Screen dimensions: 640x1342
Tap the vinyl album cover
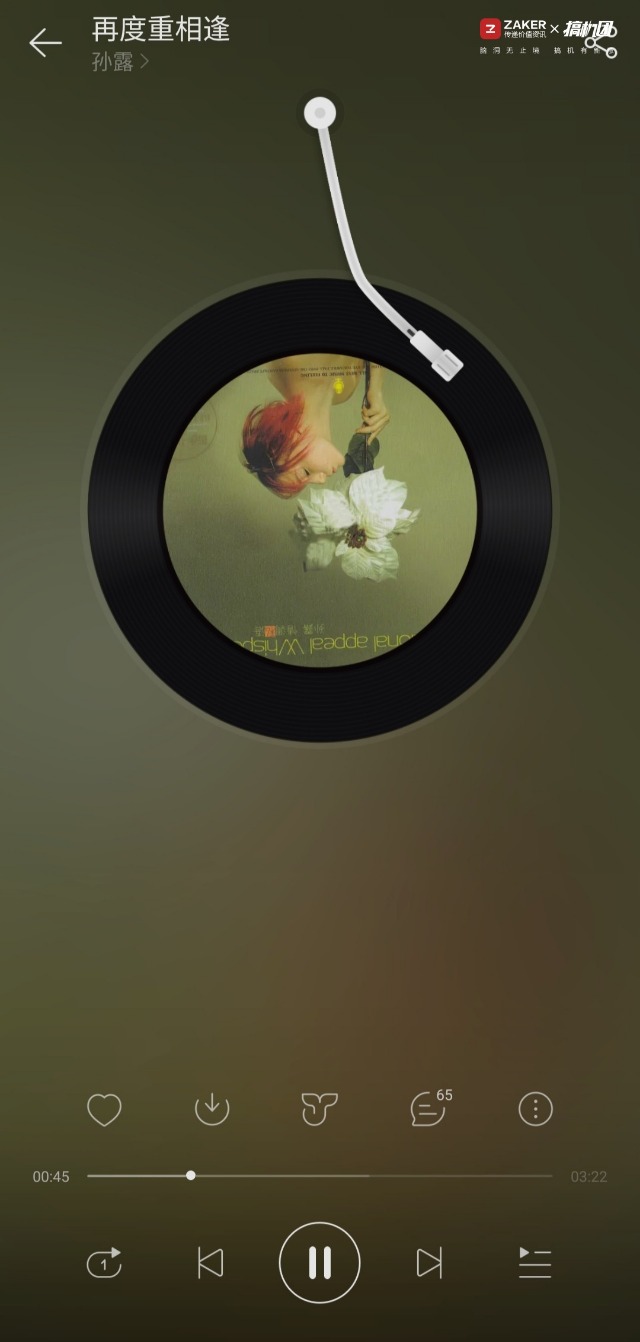pyautogui.click(x=320, y=510)
